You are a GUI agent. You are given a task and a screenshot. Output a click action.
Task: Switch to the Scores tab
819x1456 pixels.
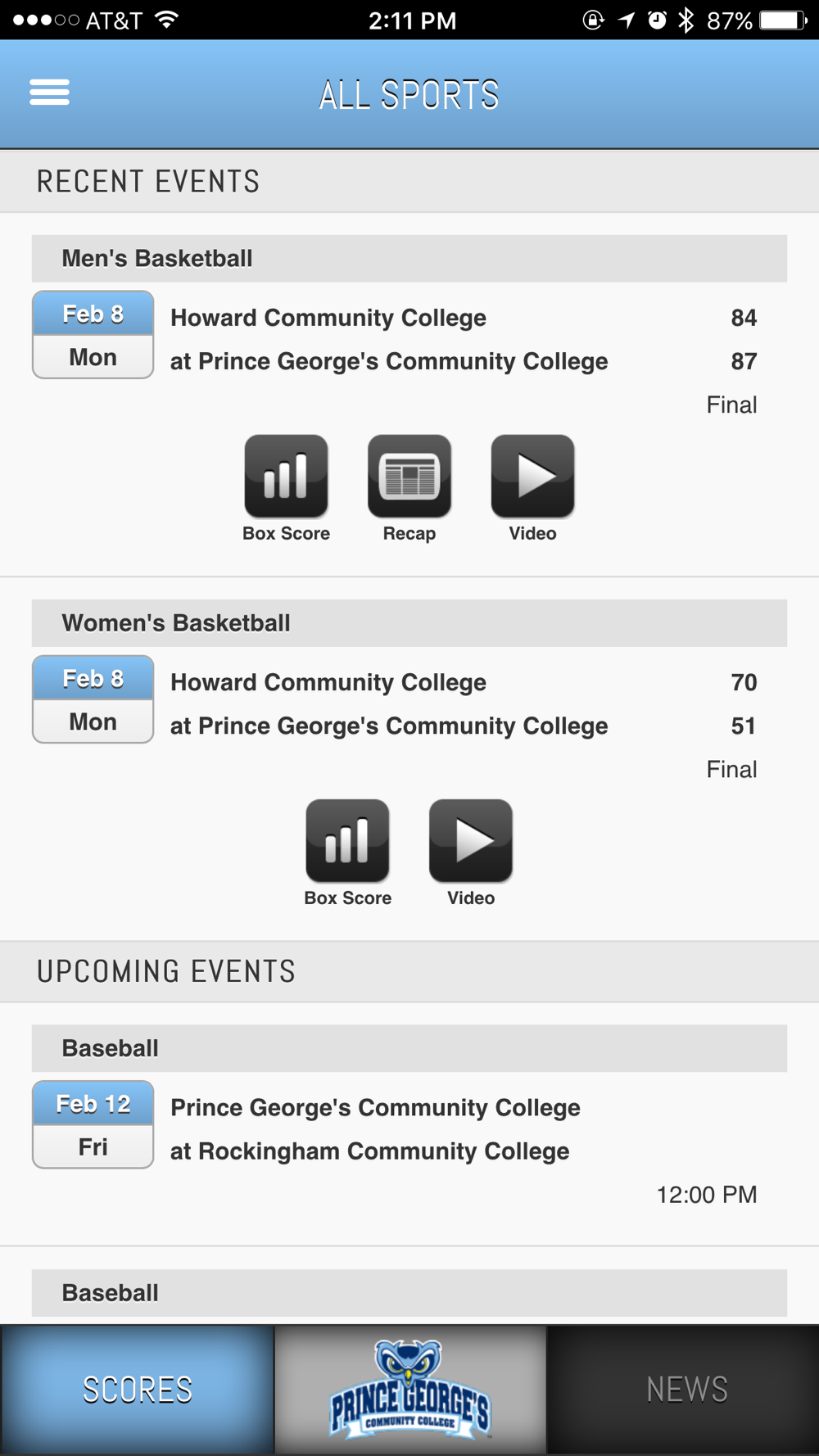click(138, 1390)
